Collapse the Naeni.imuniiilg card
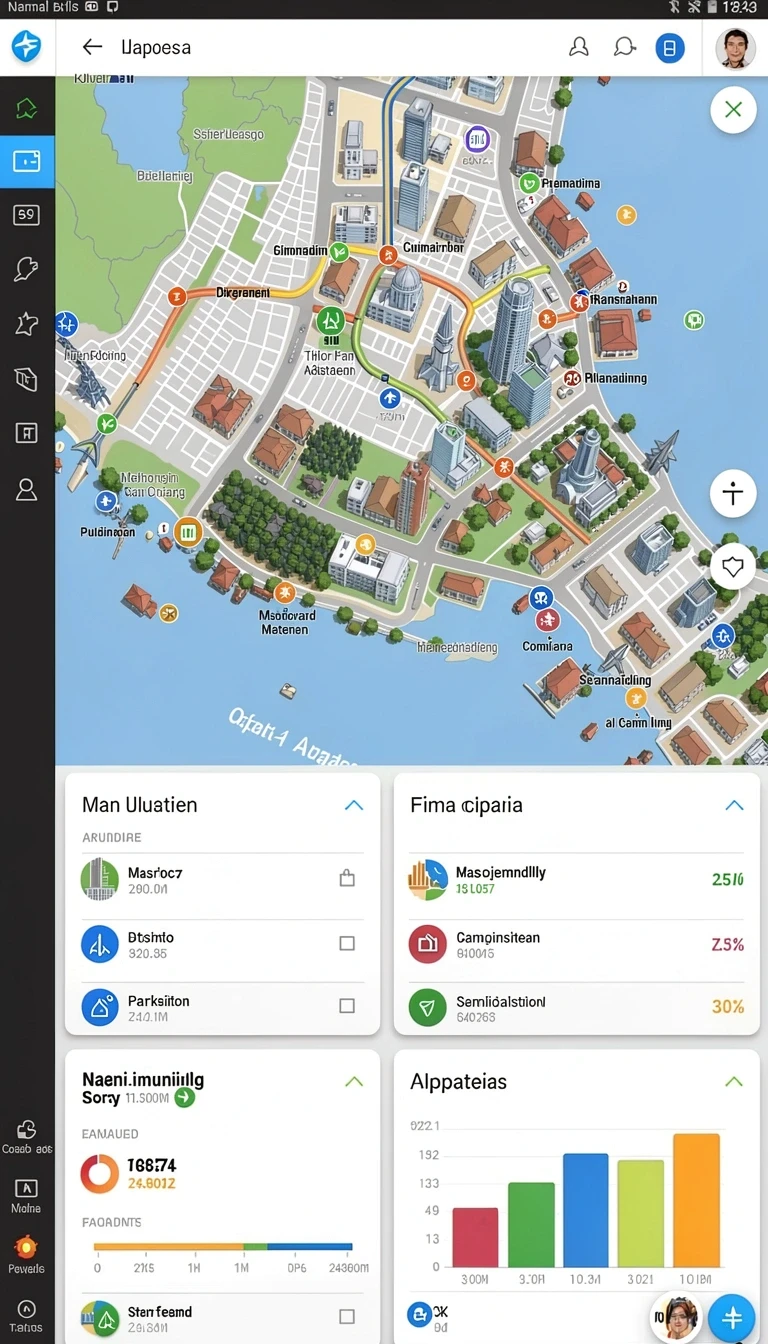The image size is (768, 1344). [x=354, y=1081]
